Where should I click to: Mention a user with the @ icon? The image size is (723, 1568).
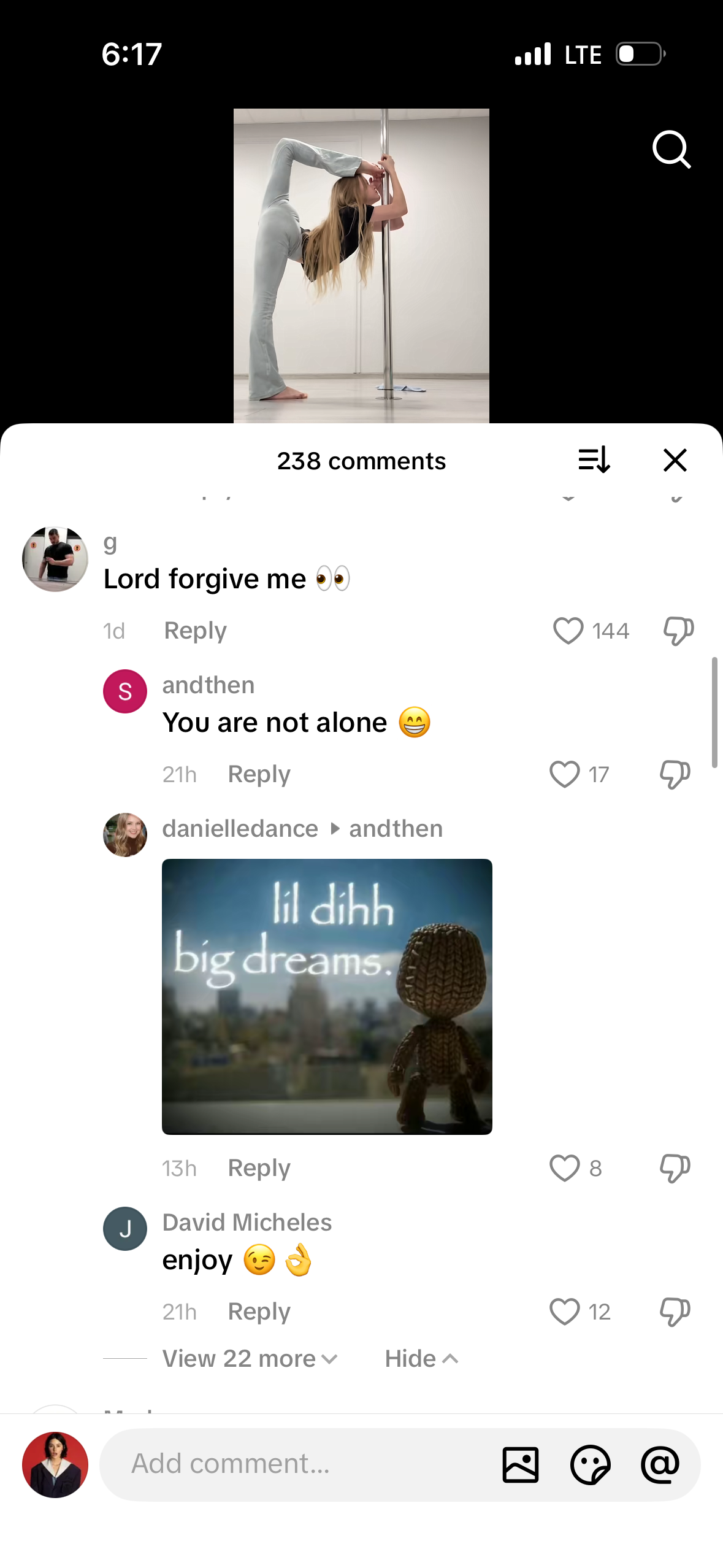(660, 1464)
